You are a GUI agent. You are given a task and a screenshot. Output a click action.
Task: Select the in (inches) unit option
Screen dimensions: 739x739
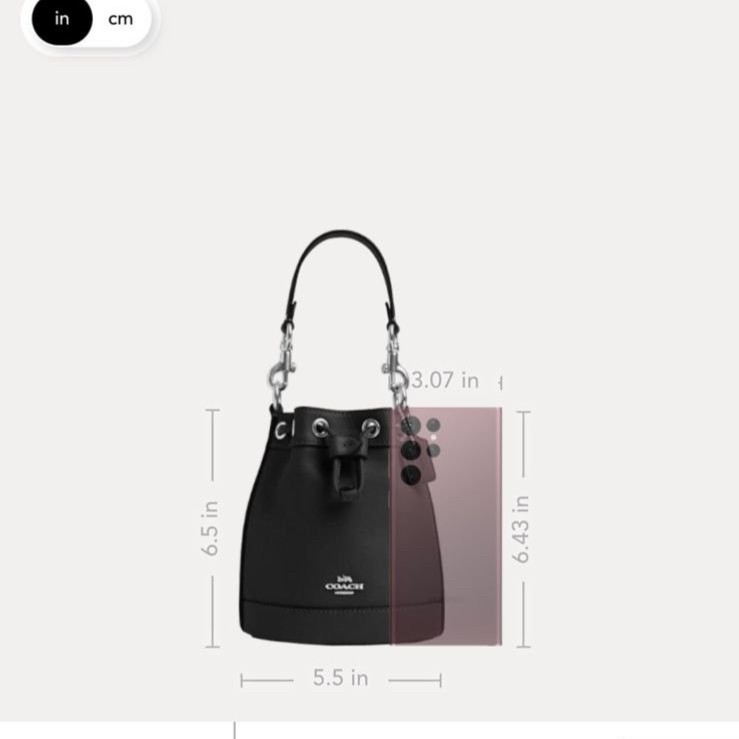point(62,19)
